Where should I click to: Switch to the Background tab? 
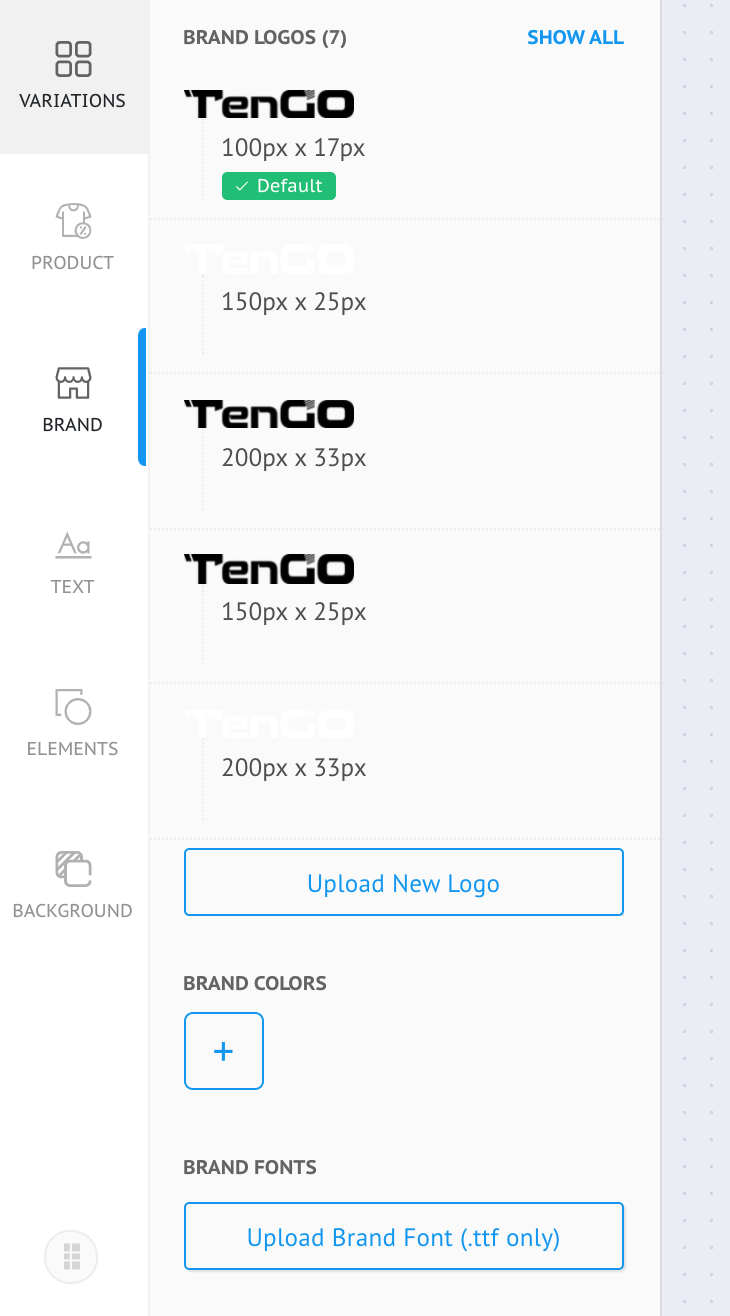(x=72, y=885)
